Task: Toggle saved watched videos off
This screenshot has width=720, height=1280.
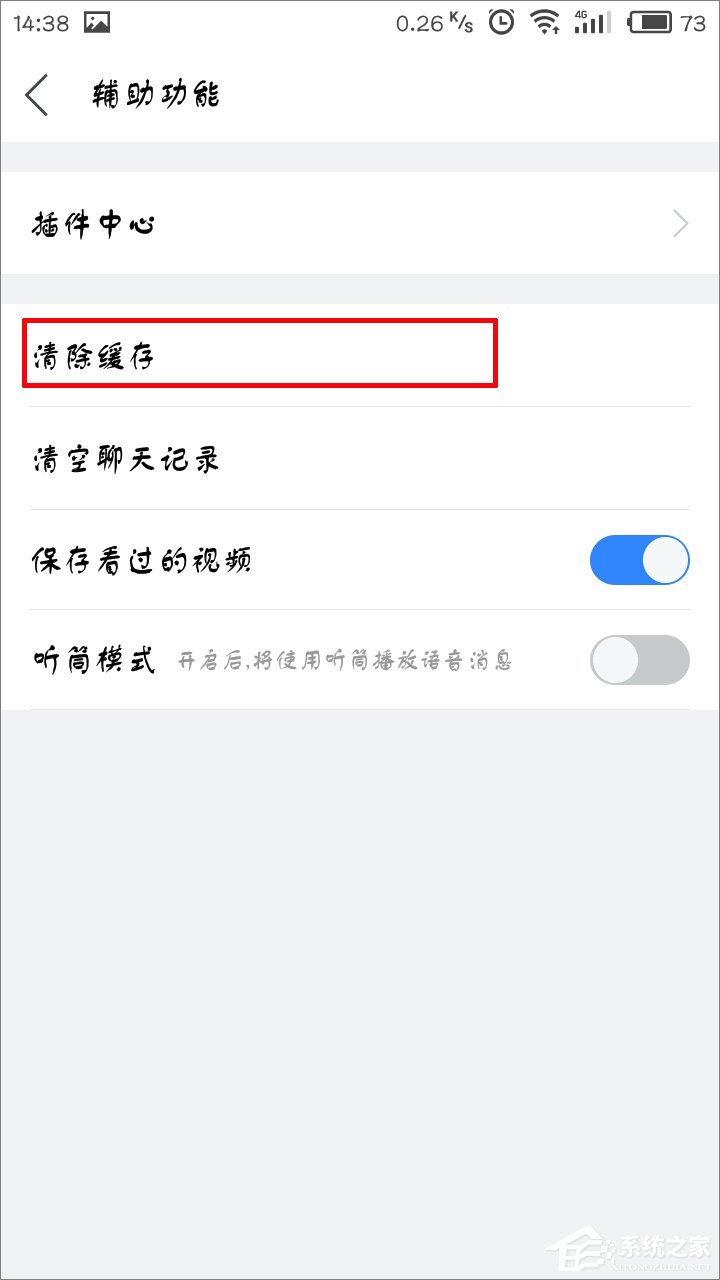Action: (x=639, y=560)
